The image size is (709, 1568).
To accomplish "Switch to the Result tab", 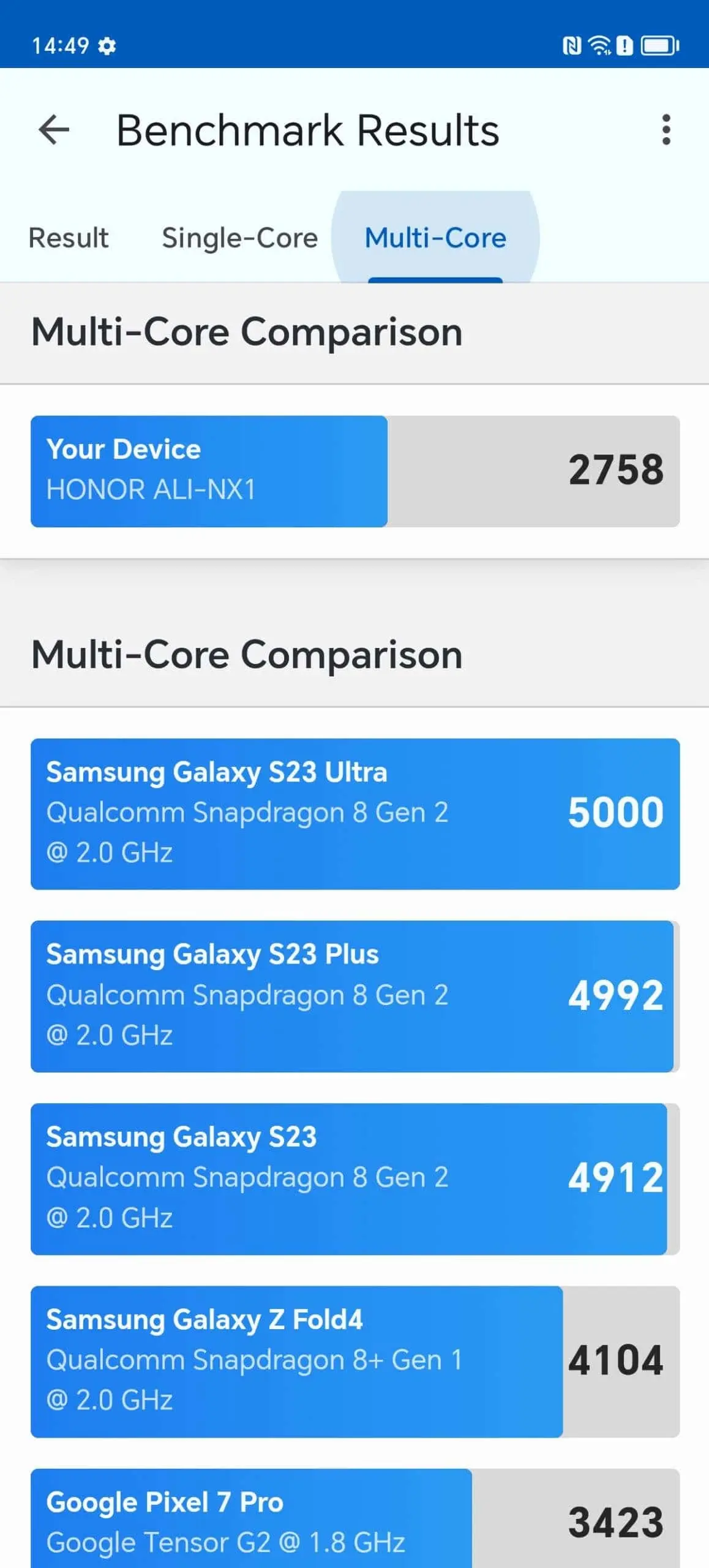I will tap(69, 238).
